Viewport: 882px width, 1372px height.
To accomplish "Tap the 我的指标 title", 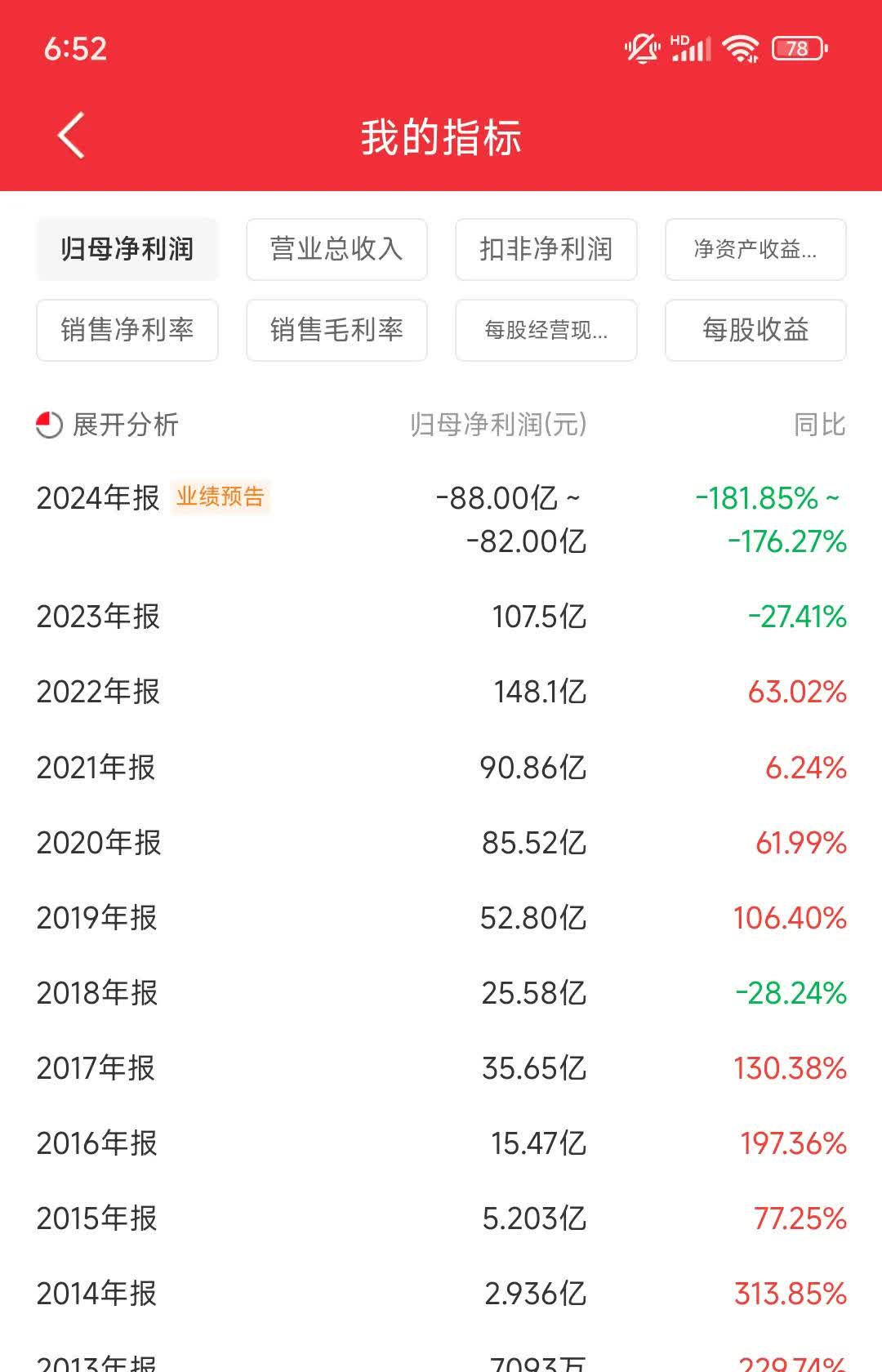I will [x=441, y=137].
